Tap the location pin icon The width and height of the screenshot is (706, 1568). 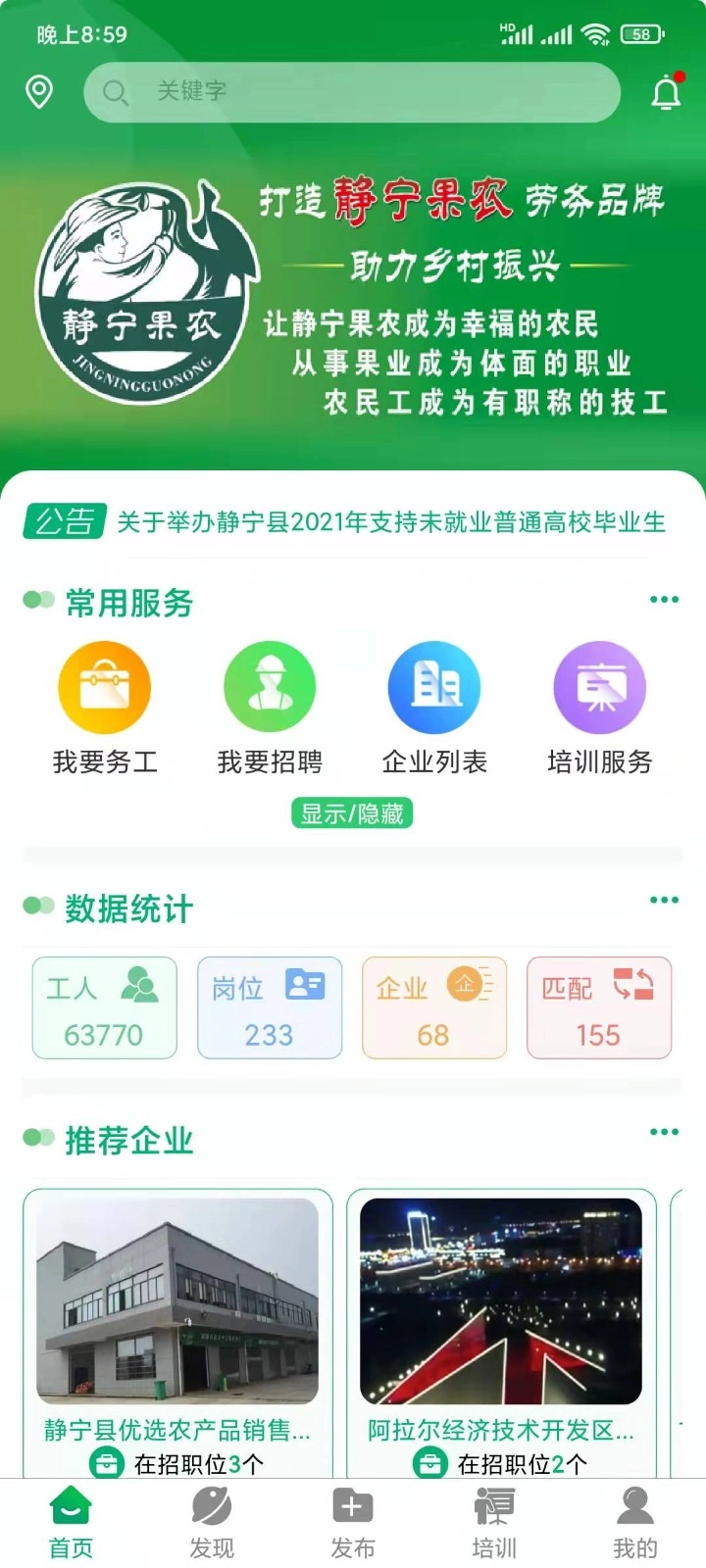pos(39,92)
